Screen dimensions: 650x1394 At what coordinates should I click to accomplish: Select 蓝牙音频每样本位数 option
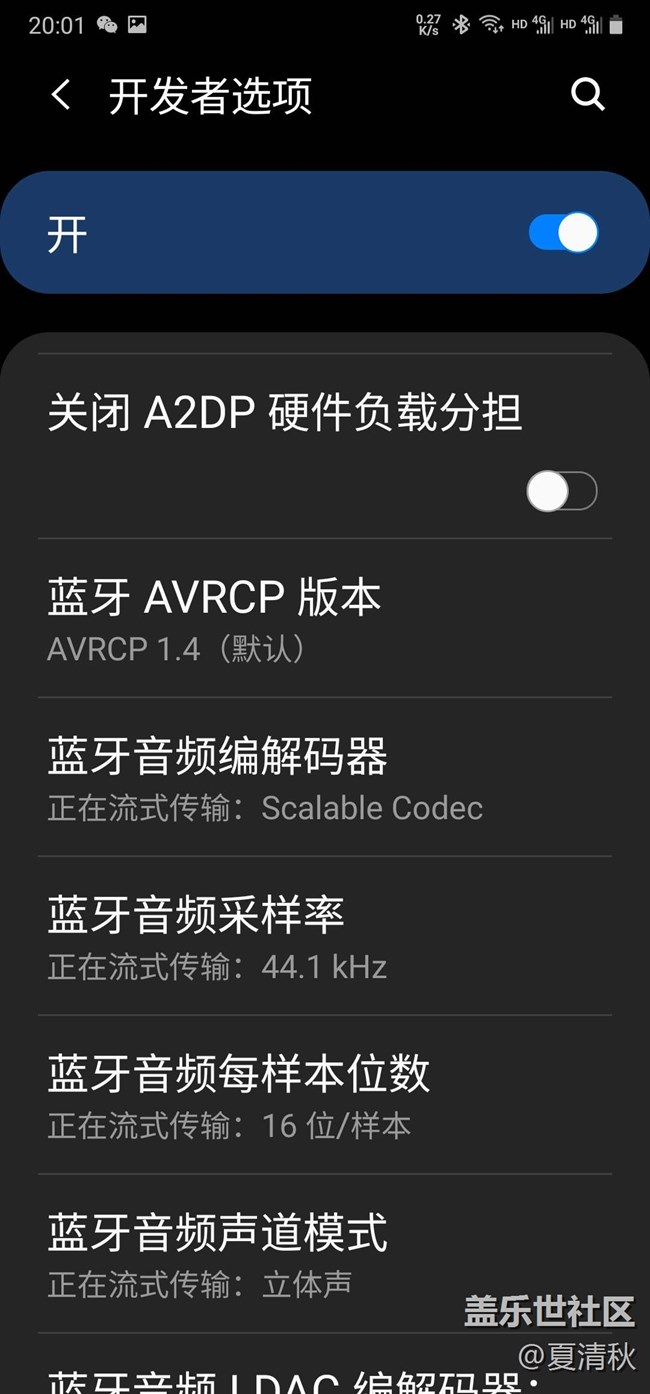pos(324,1096)
